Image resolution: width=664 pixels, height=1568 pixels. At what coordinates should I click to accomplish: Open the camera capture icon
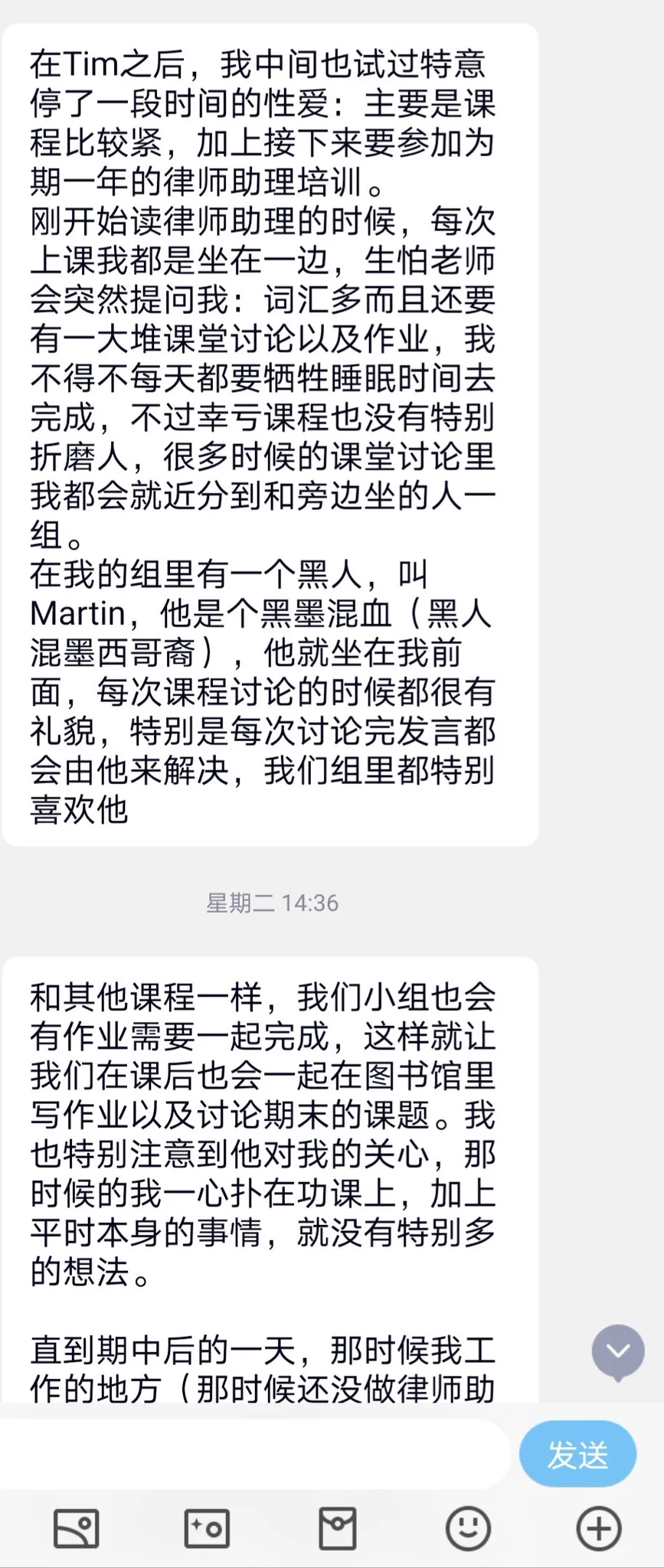tap(207, 1528)
